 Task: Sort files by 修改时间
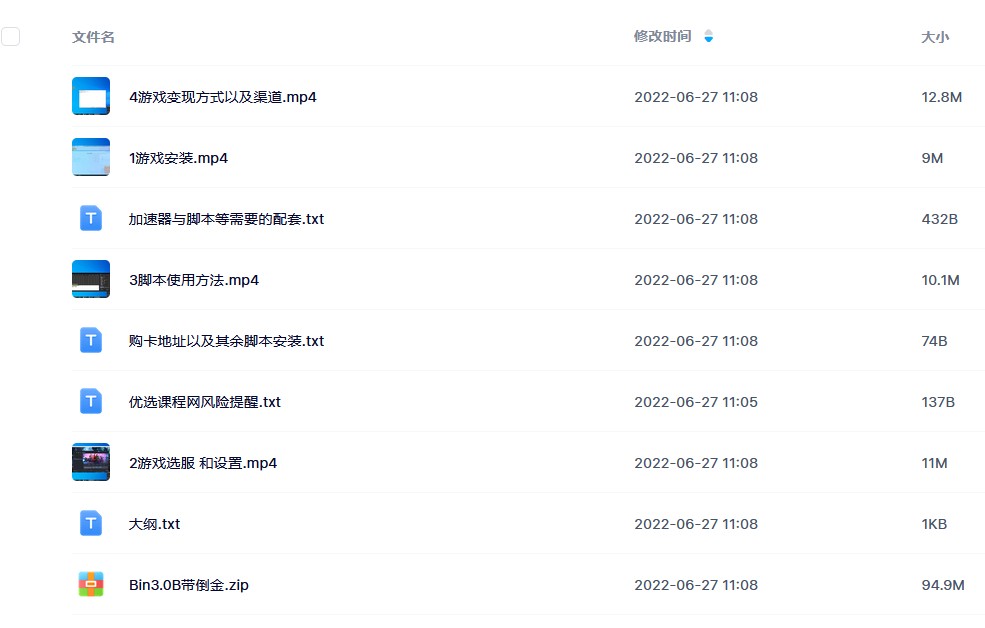coord(662,36)
